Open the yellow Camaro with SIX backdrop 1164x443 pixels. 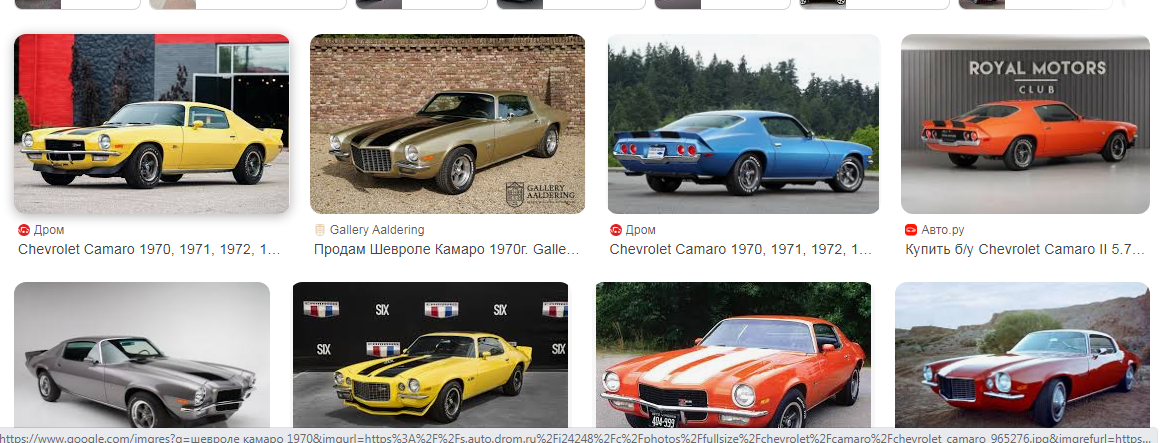pos(430,360)
